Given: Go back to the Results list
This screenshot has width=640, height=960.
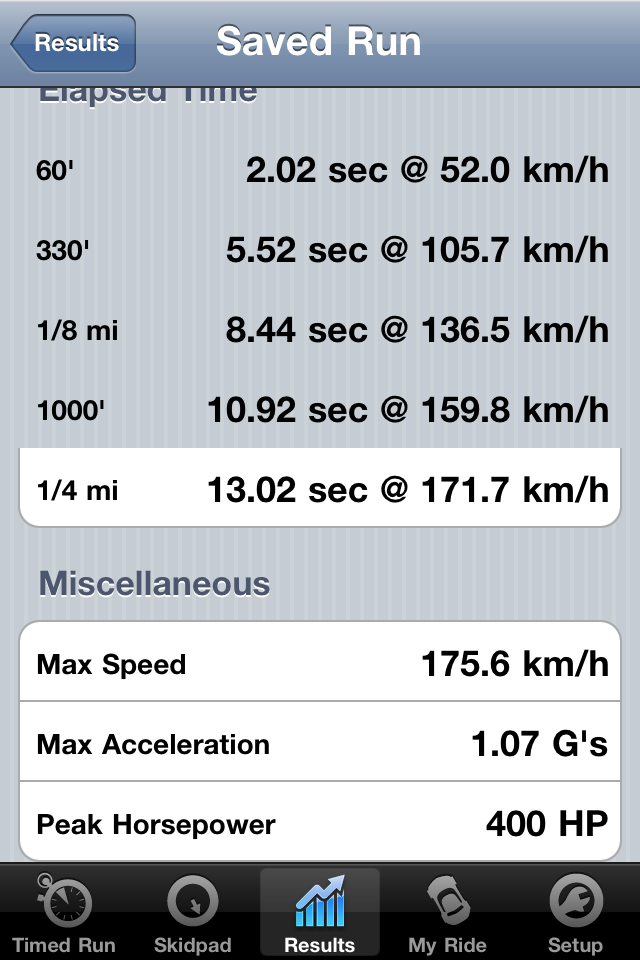Looking at the screenshot, I should click(x=73, y=43).
